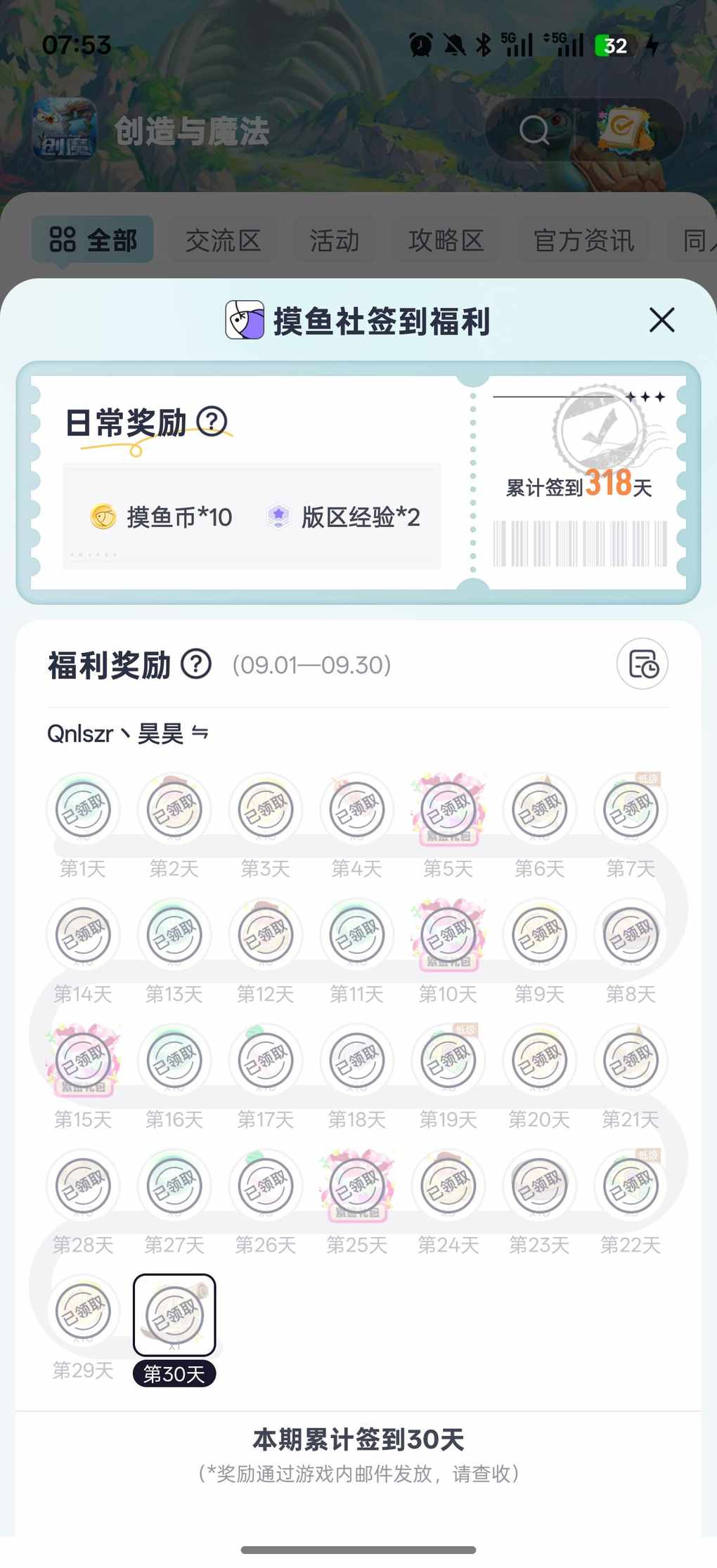Check the 第25天 gift pack reward
717x1568 pixels.
[357, 1186]
